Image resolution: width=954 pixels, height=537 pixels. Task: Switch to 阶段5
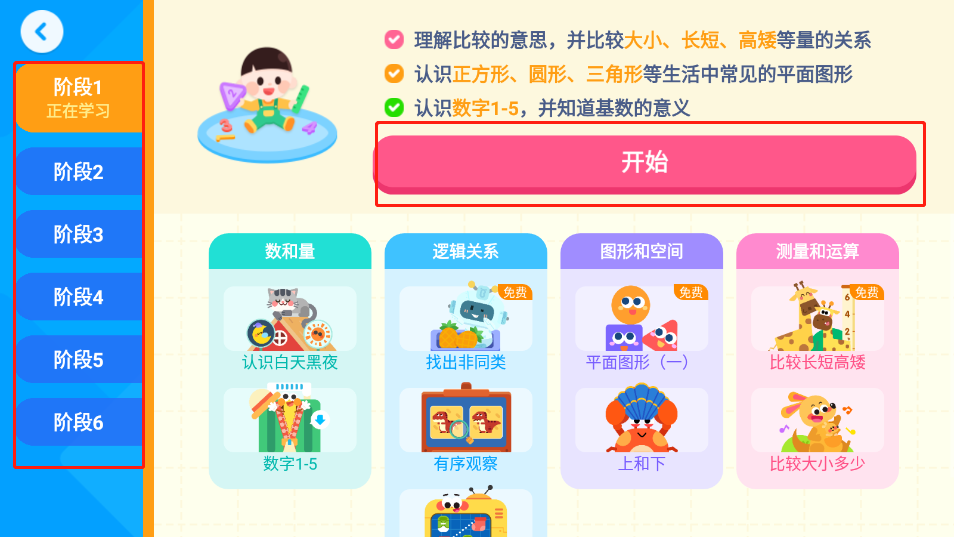pyautogui.click(x=79, y=360)
